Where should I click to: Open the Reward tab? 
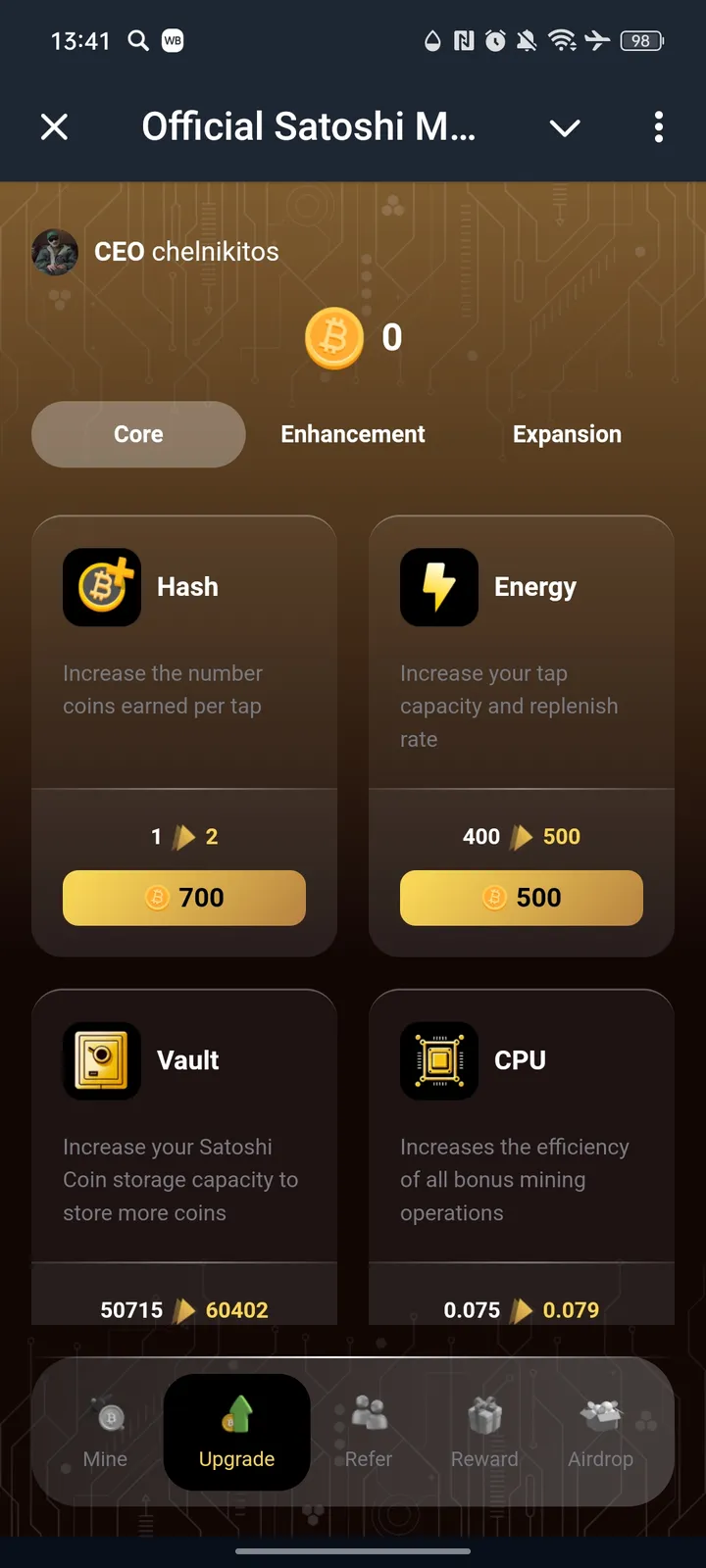484,1433
